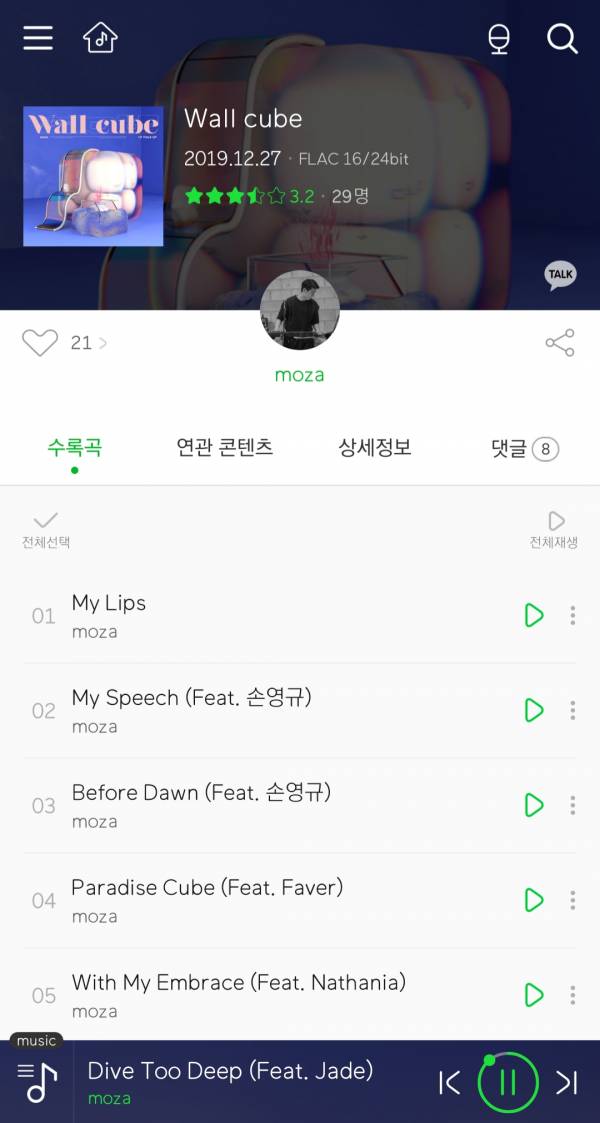
Task: Play all tracks with 전체재생
Action: click(x=555, y=528)
